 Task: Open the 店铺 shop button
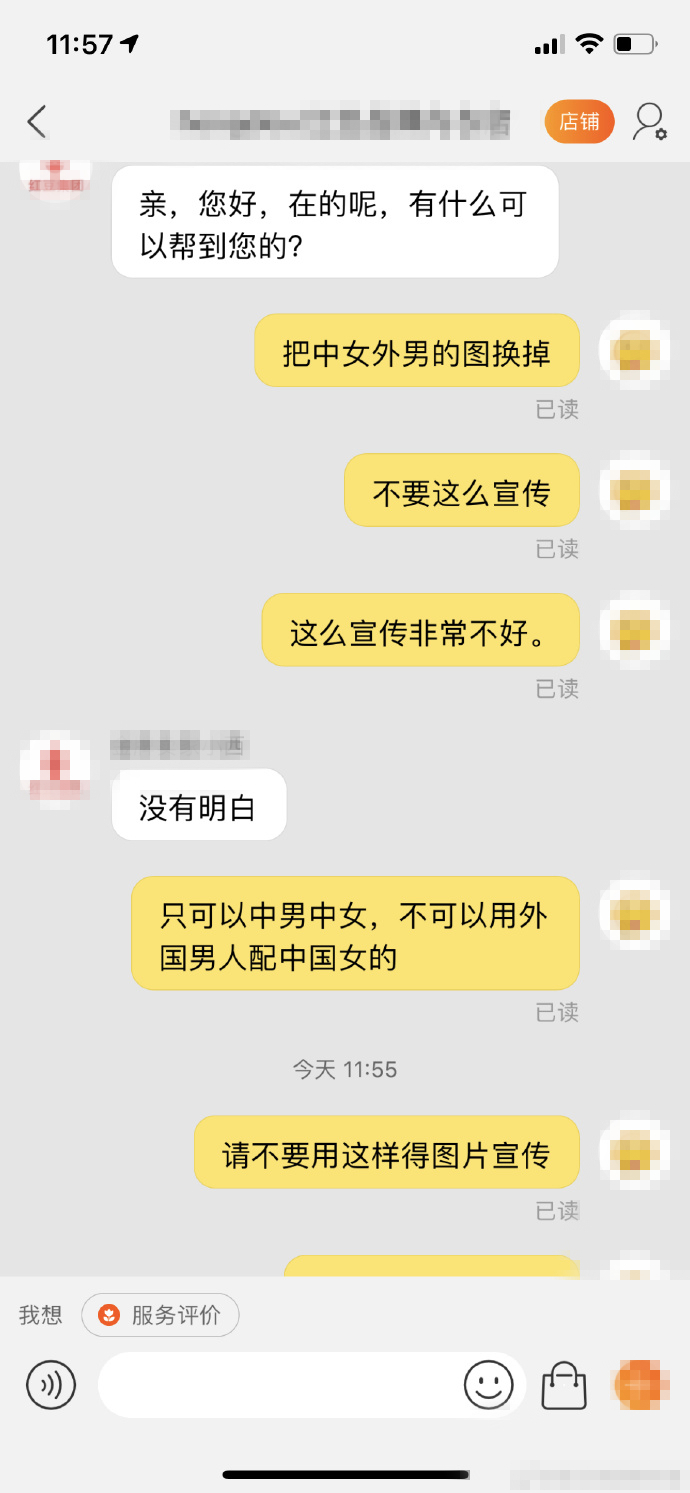click(x=579, y=122)
